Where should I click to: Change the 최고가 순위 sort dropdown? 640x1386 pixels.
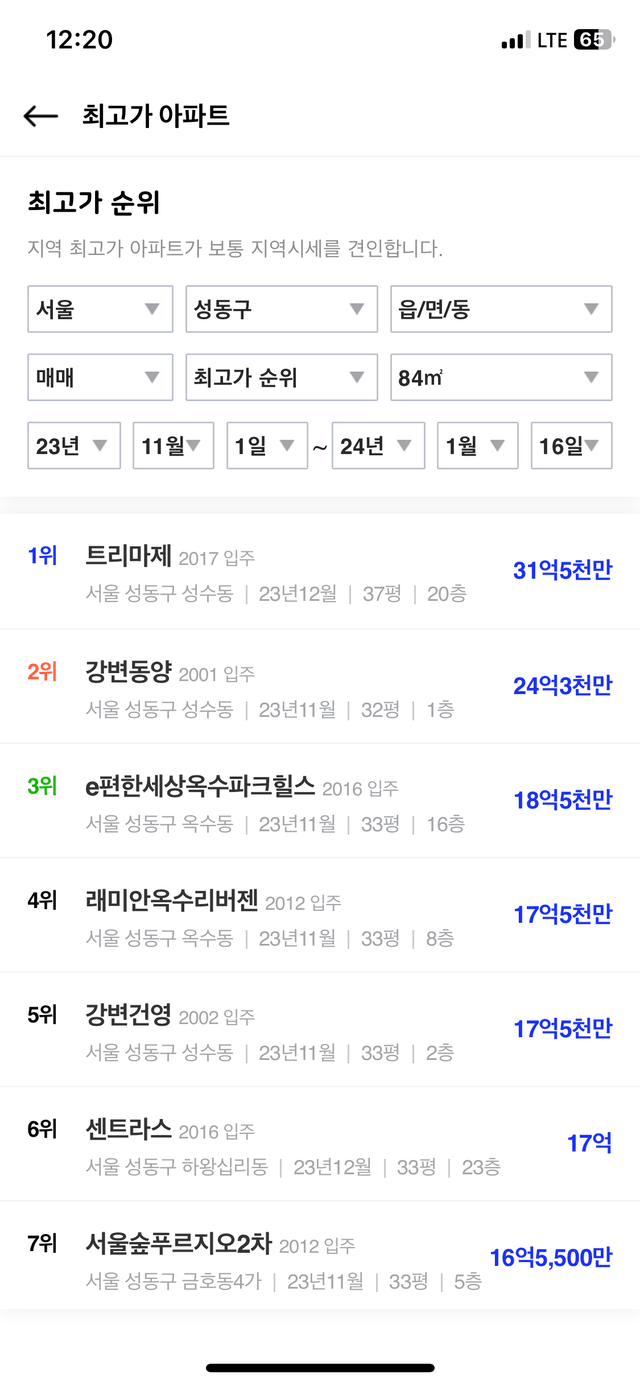tap(282, 378)
